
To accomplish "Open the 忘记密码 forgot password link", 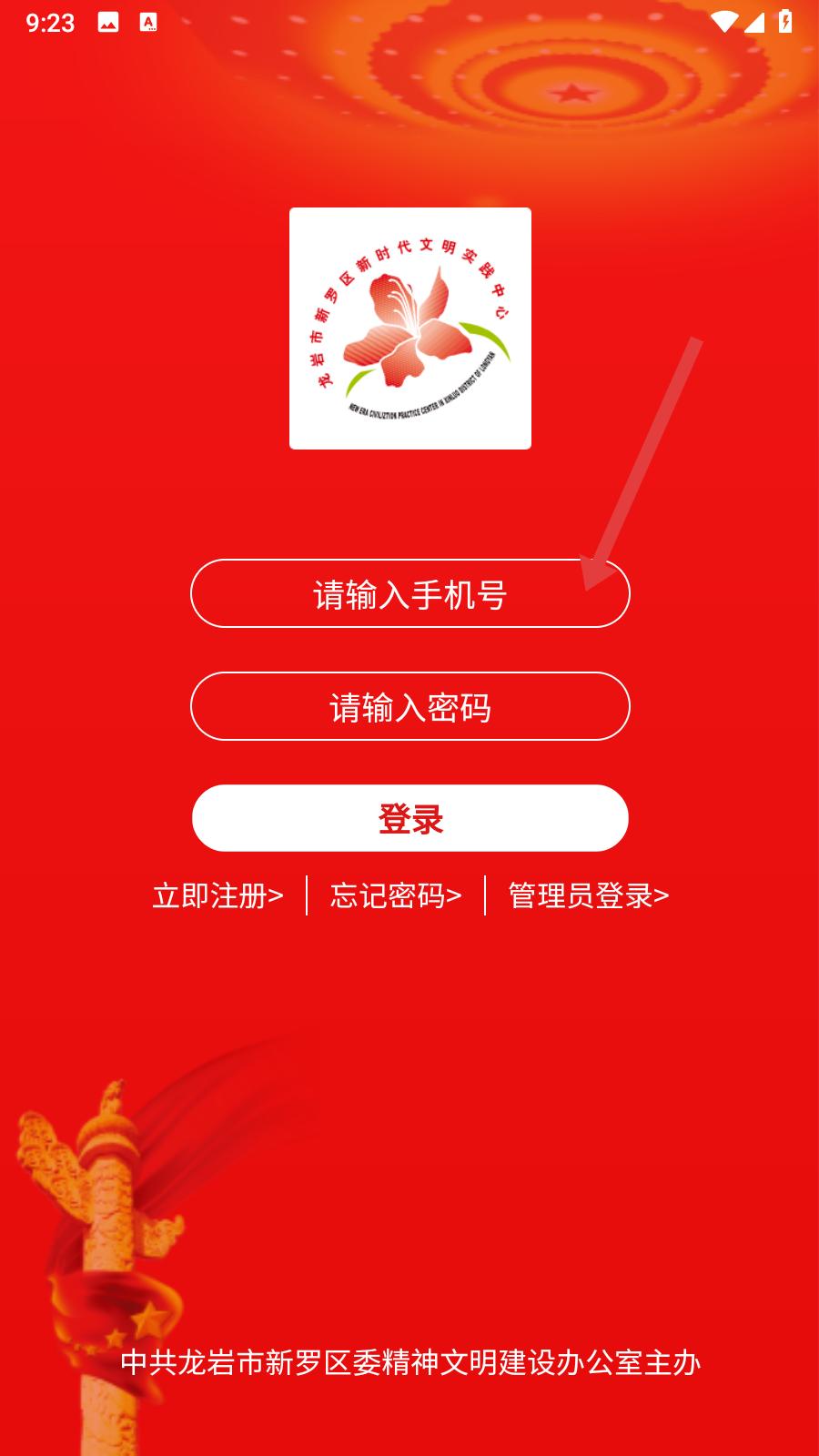I will [x=396, y=895].
